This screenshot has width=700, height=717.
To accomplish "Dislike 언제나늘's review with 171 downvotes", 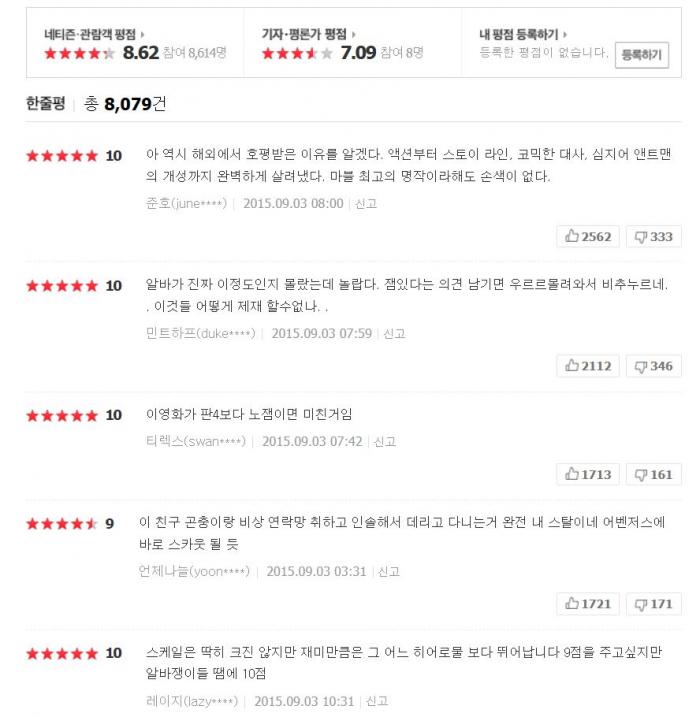I will (653, 604).
